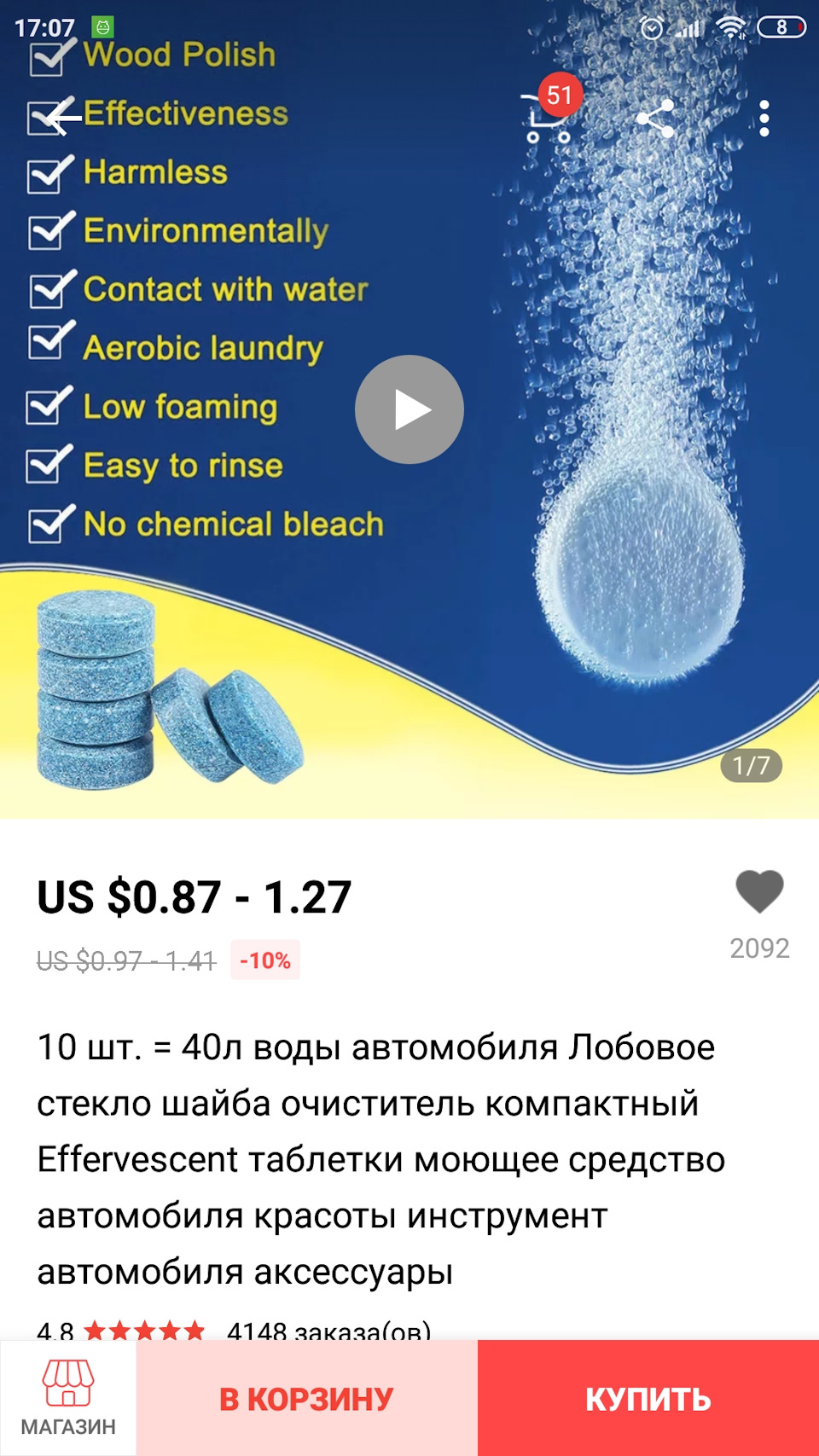Share this product
819x1456 pixels.
[656, 119]
